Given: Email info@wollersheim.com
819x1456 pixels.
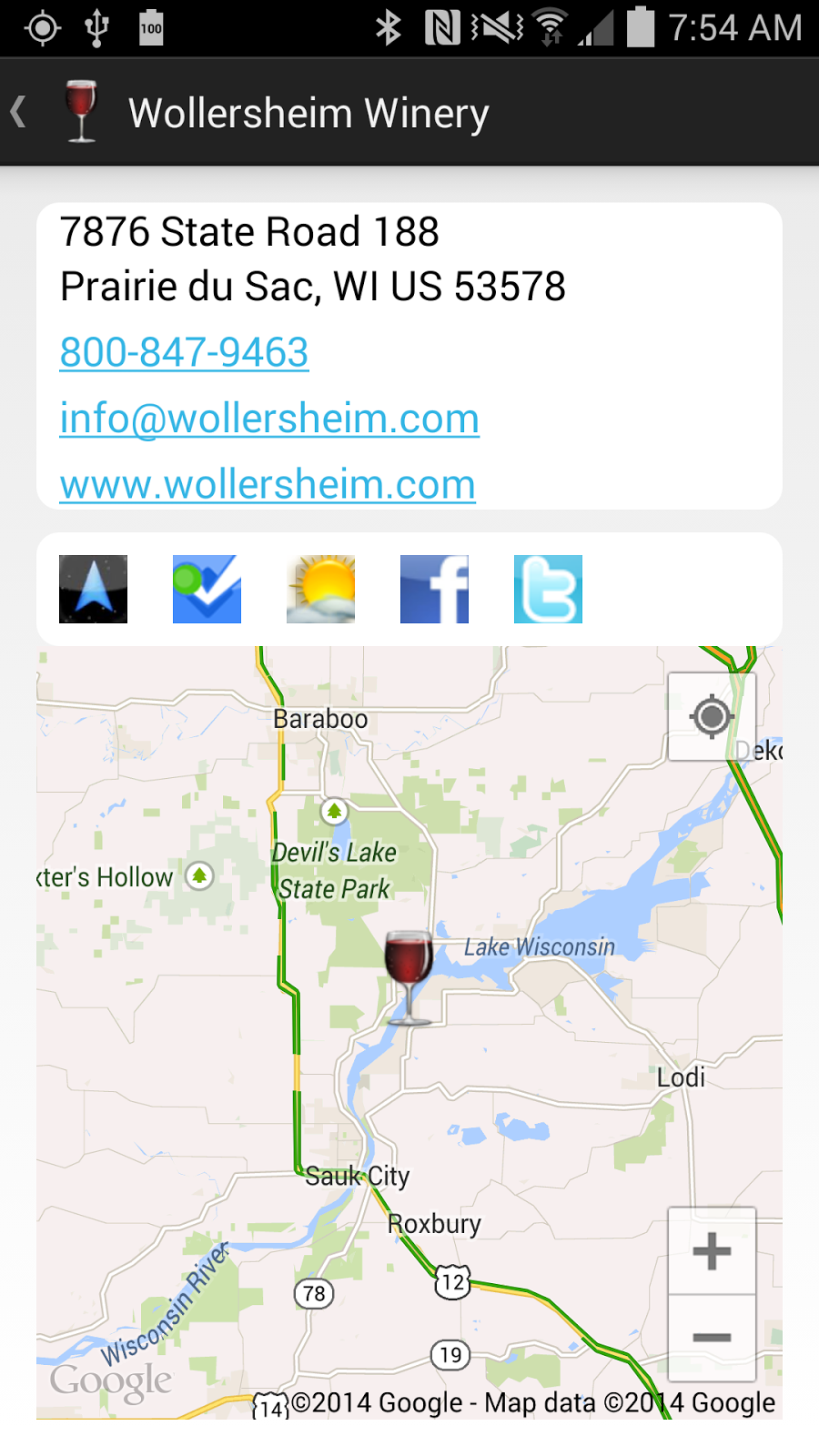Looking at the screenshot, I should pyautogui.click(x=269, y=419).
